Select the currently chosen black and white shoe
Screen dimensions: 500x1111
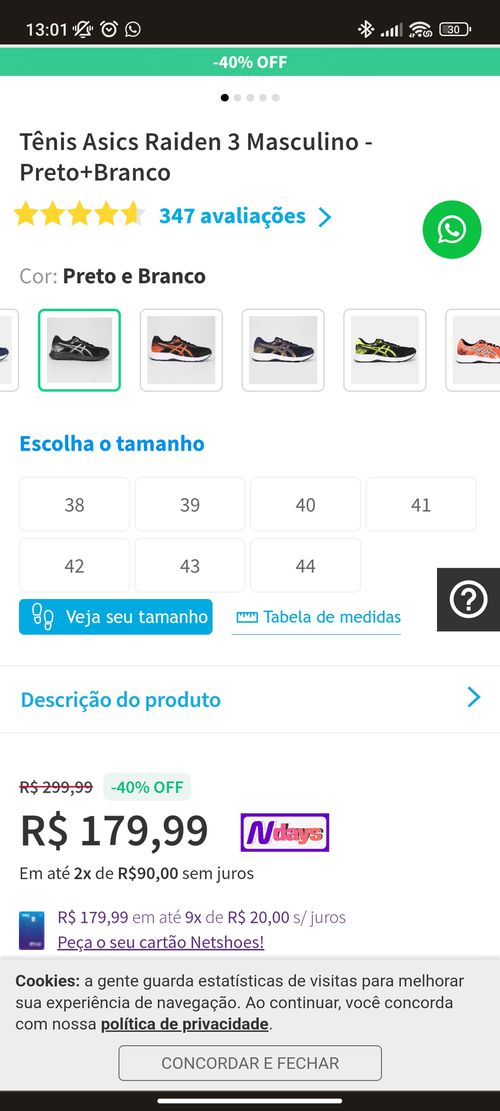point(79,350)
